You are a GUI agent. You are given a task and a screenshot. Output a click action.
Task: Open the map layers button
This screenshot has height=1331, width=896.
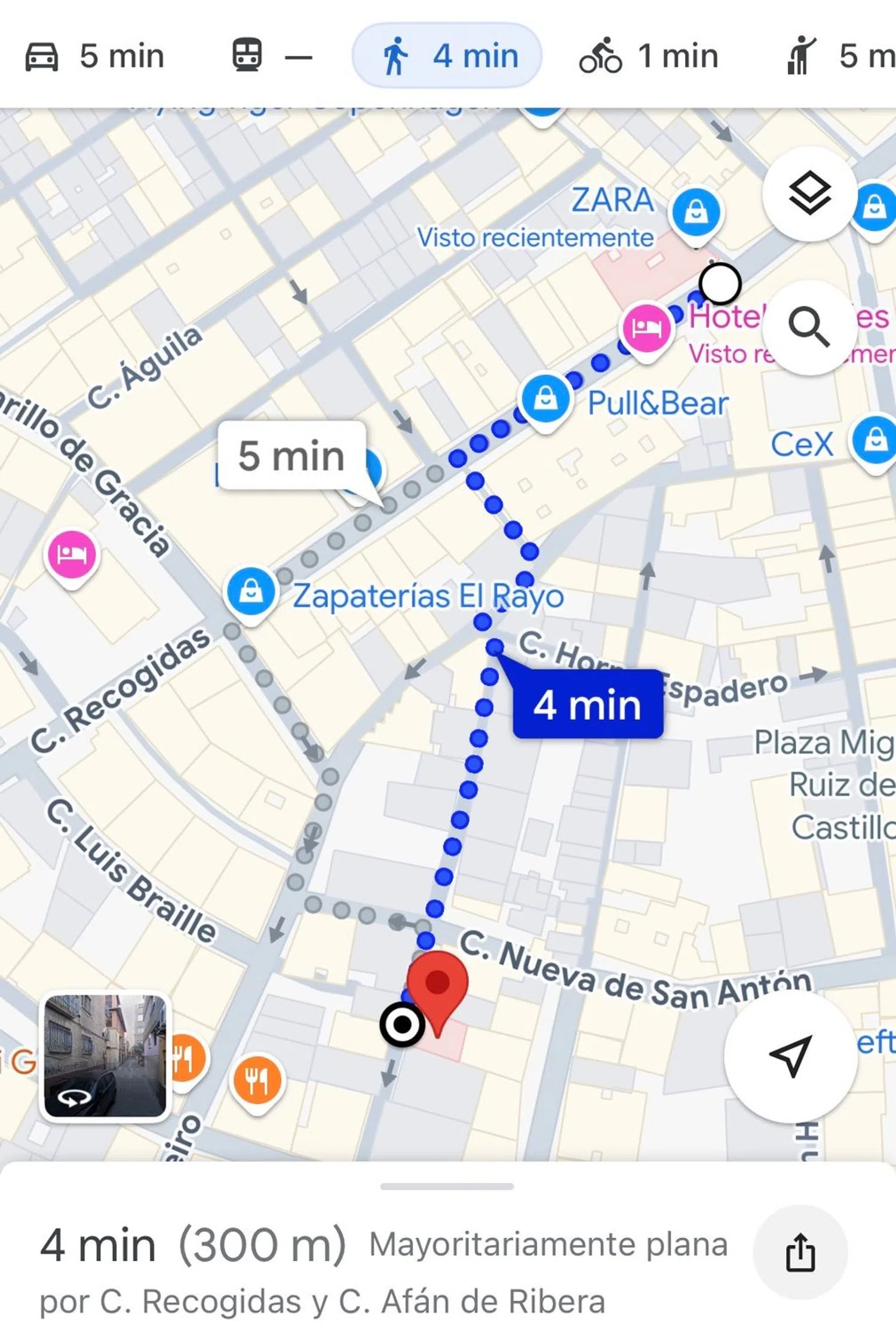(809, 194)
